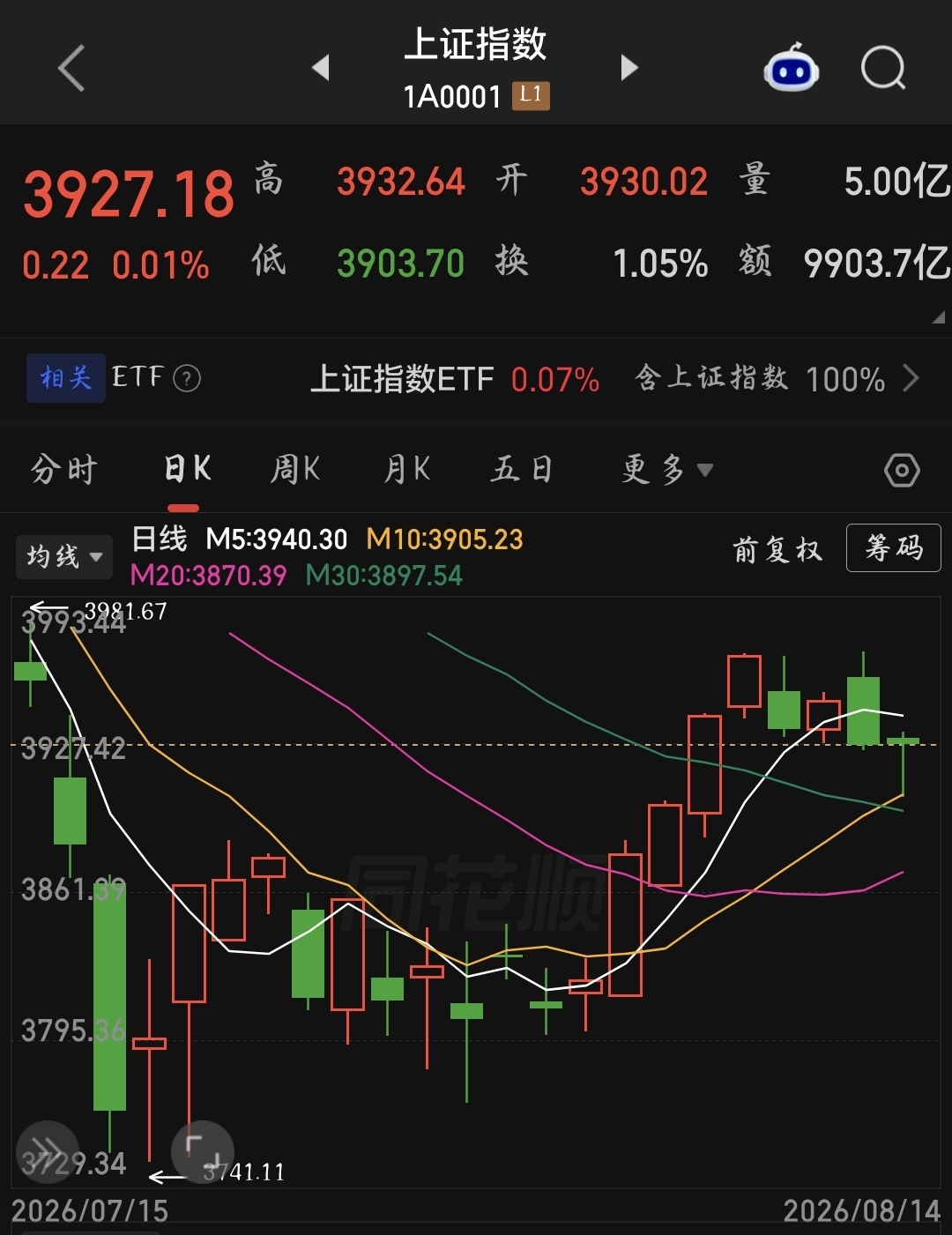This screenshot has width=952, height=1235.
Task: Go back with the top-left arrow
Action: click(71, 68)
